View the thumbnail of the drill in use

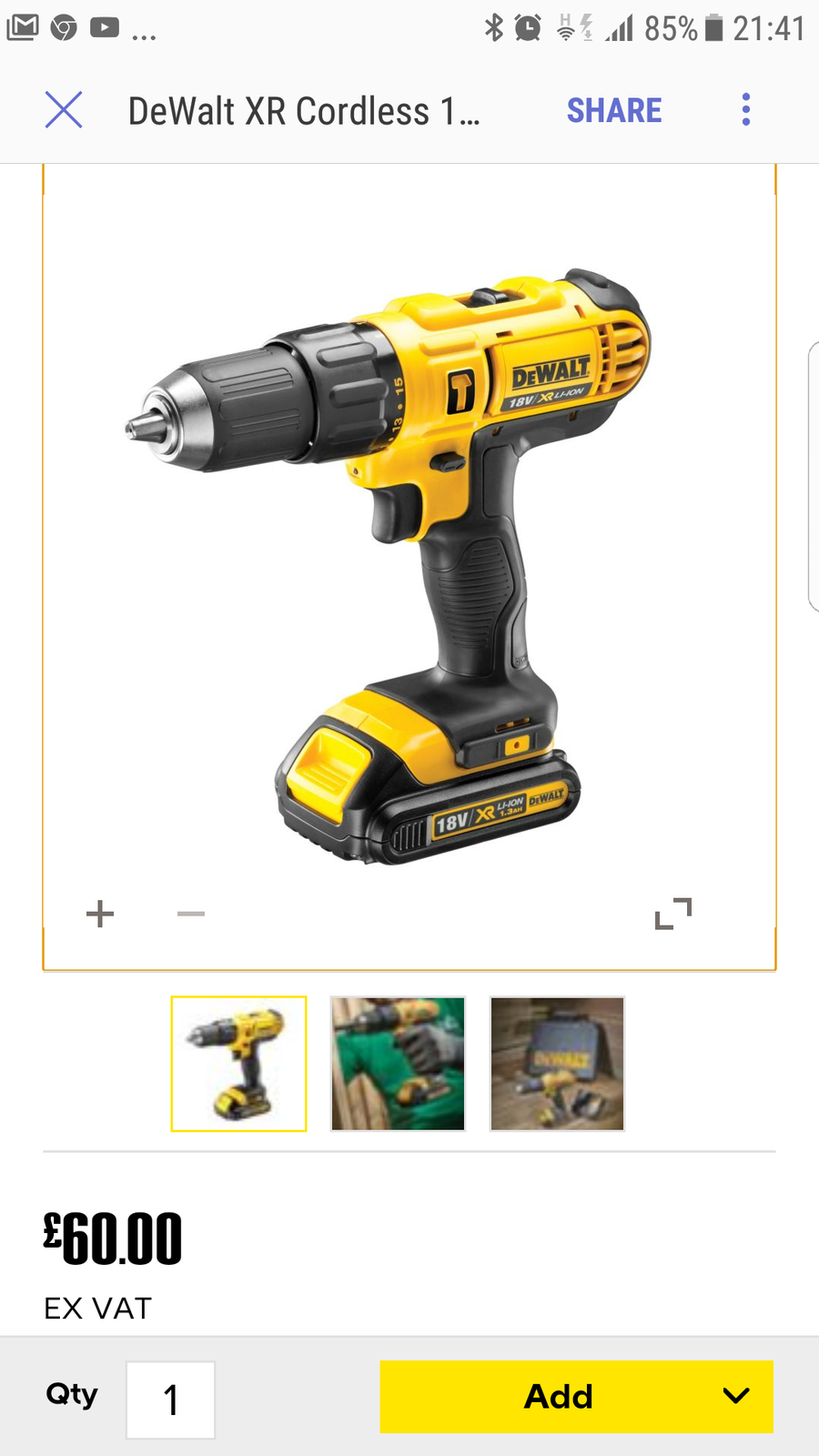pos(399,1064)
